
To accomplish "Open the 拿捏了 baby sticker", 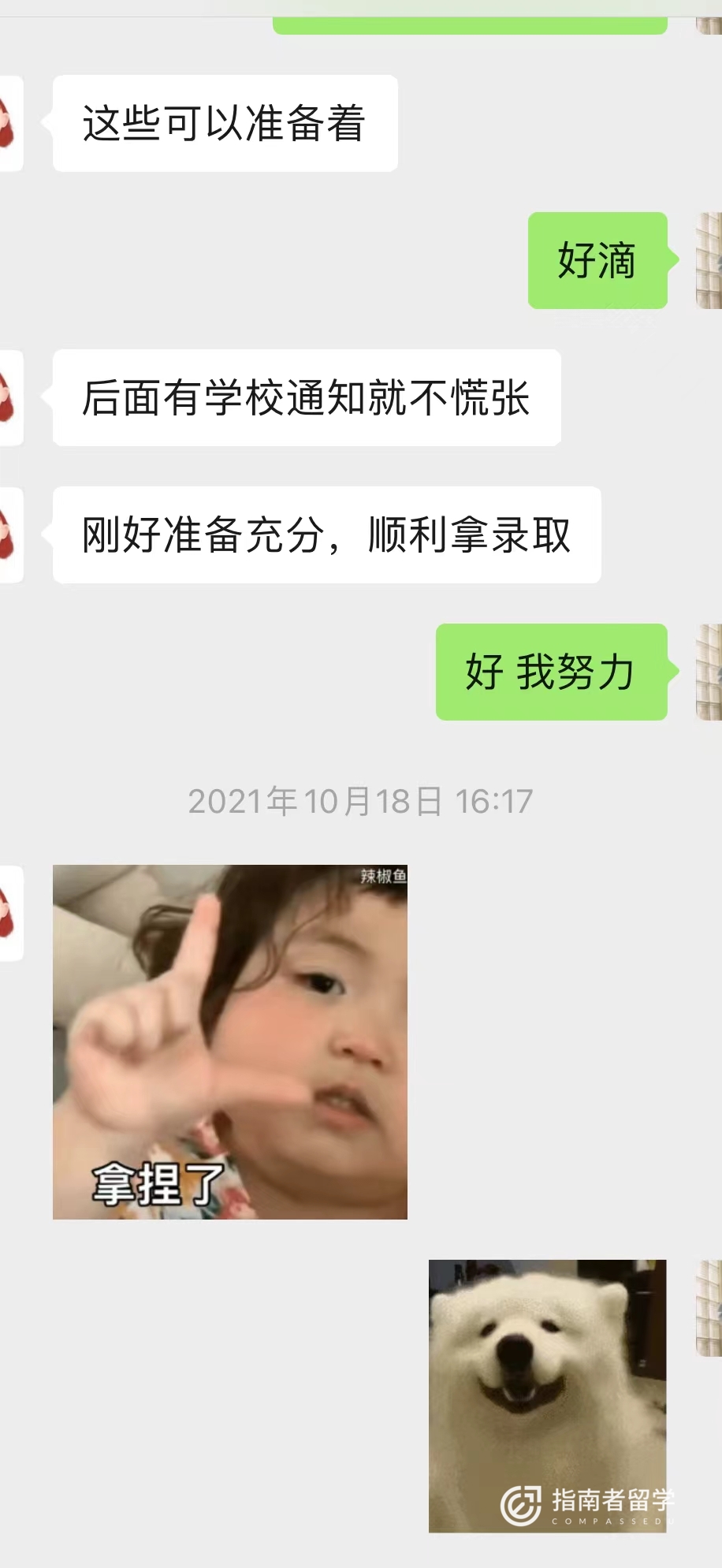I will (230, 1041).
